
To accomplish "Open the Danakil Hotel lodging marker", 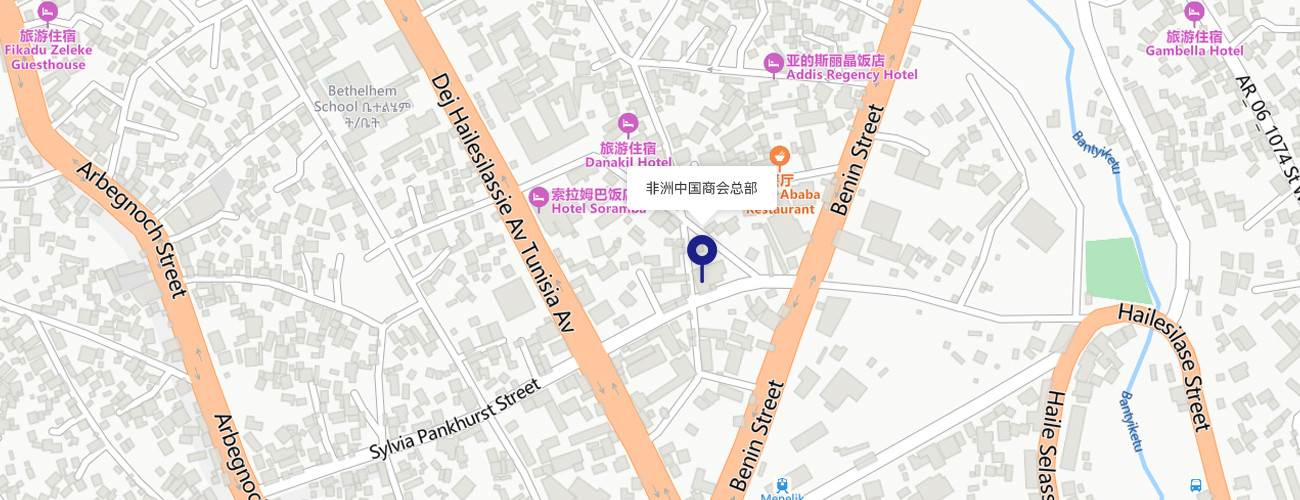I will point(628,124).
